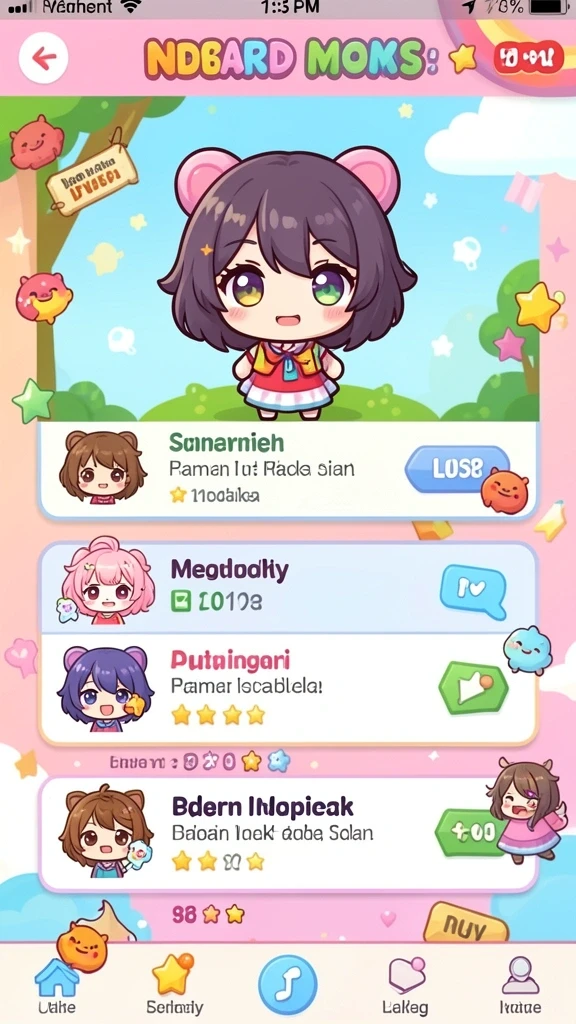This screenshot has height=1024, width=576.
Task: Tap the red badge beside the title star
Action: (x=528, y=57)
